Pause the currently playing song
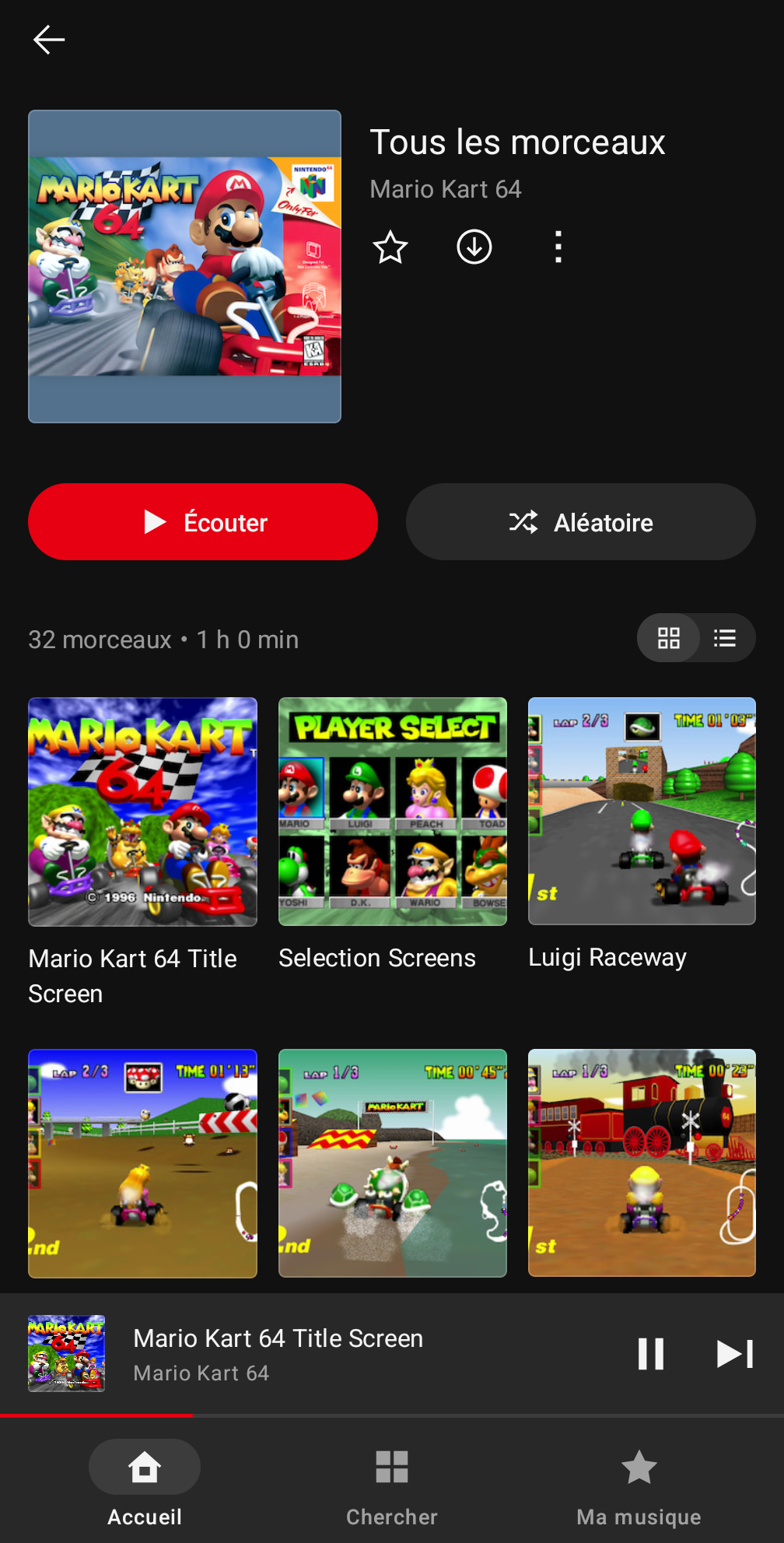Viewport: 784px width, 1543px height. coord(651,1354)
